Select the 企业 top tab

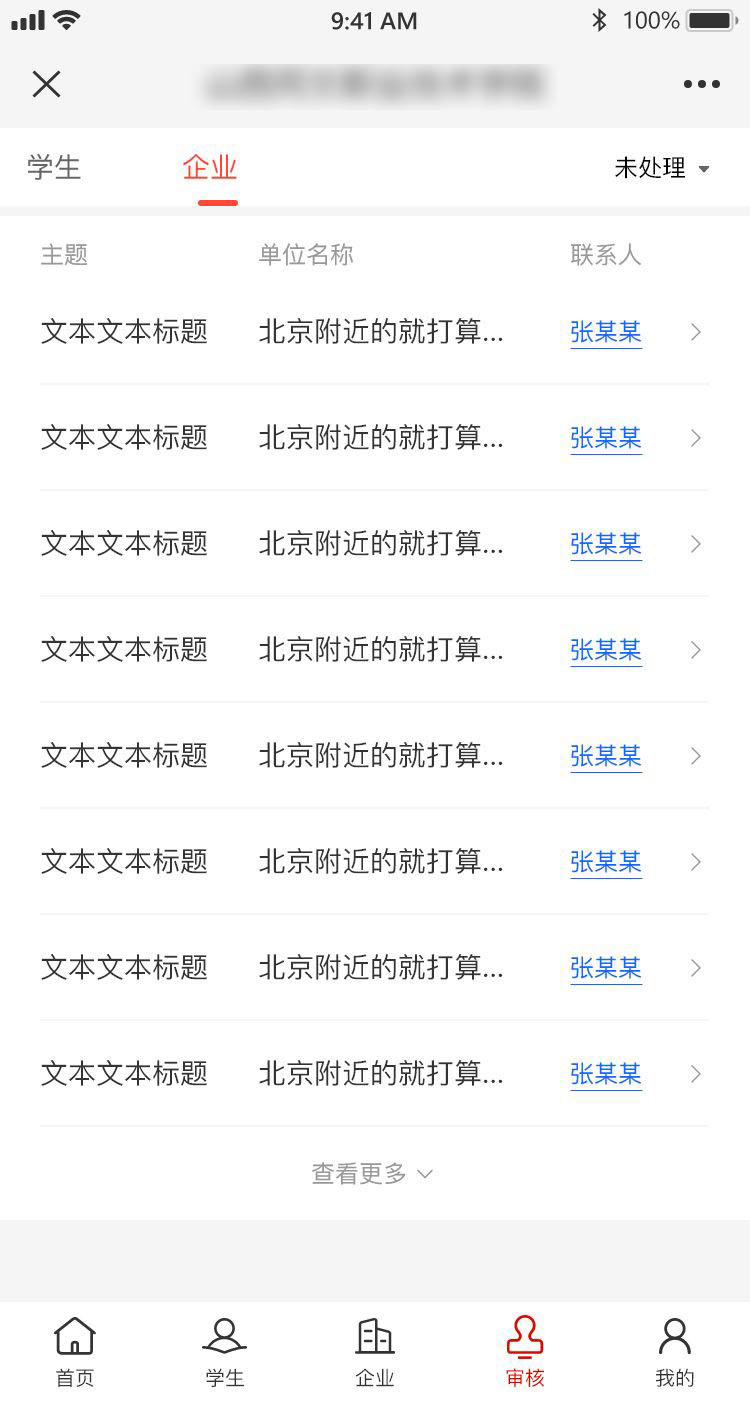click(x=210, y=167)
